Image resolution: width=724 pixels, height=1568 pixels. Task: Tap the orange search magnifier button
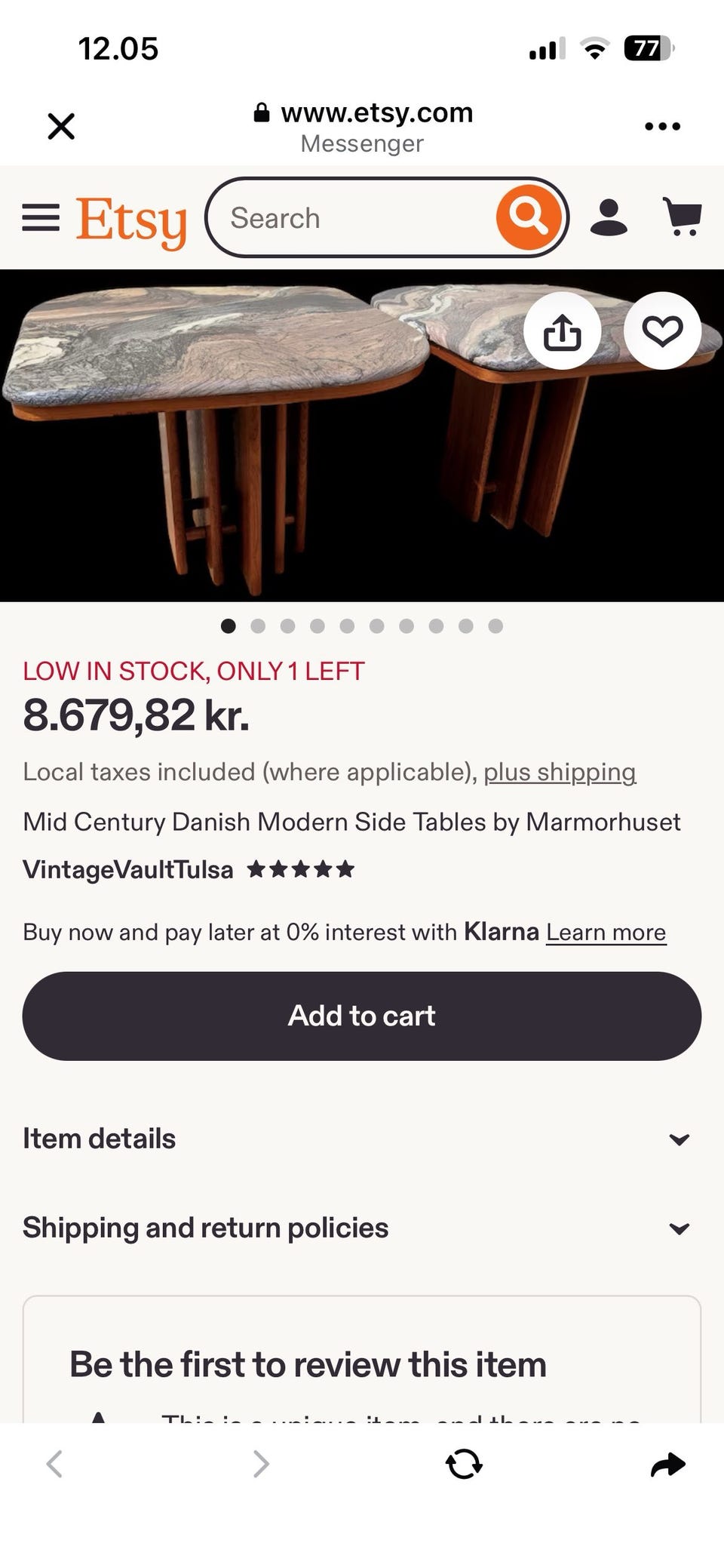coord(529,217)
